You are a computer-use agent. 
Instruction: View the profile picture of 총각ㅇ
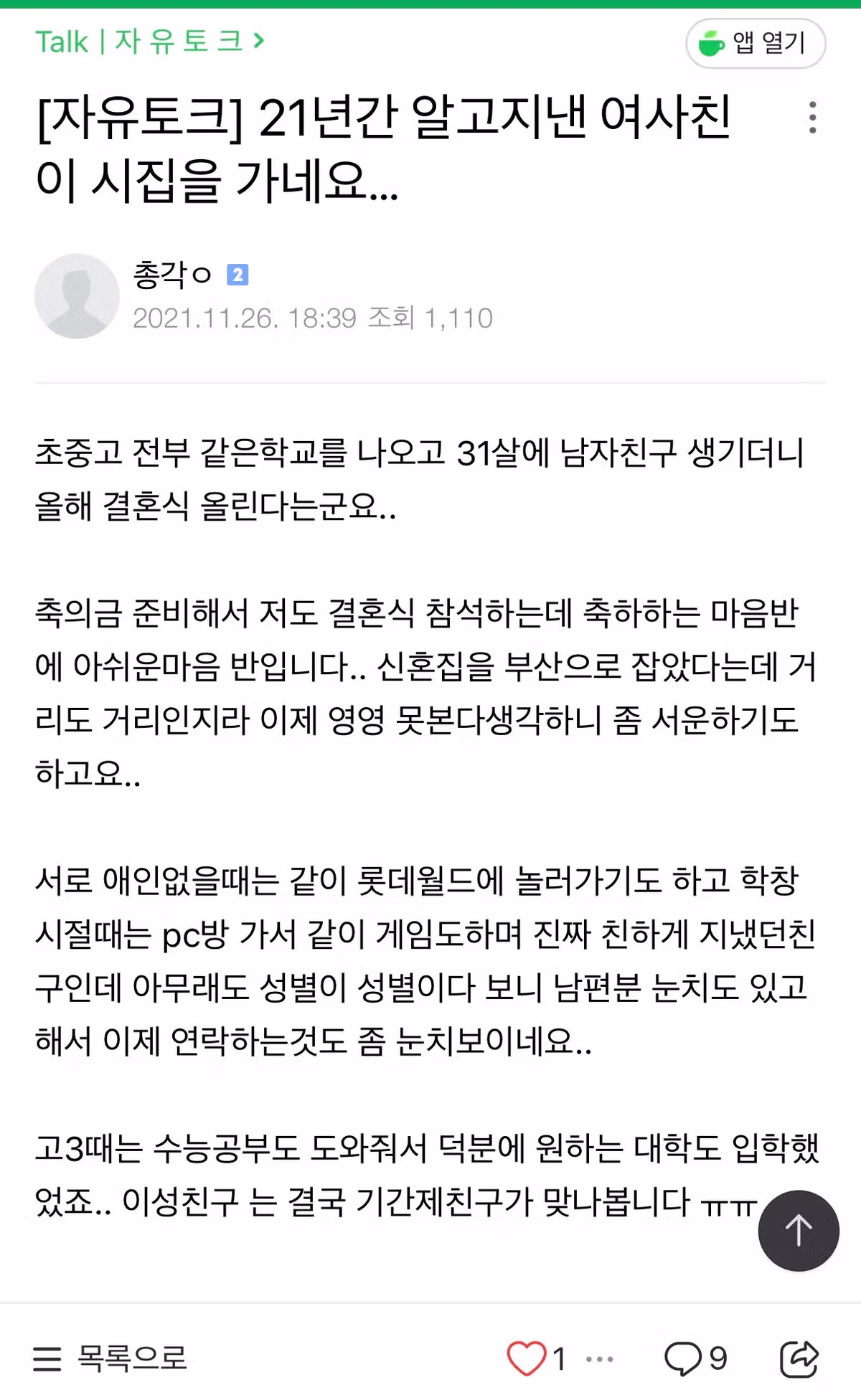[77, 295]
